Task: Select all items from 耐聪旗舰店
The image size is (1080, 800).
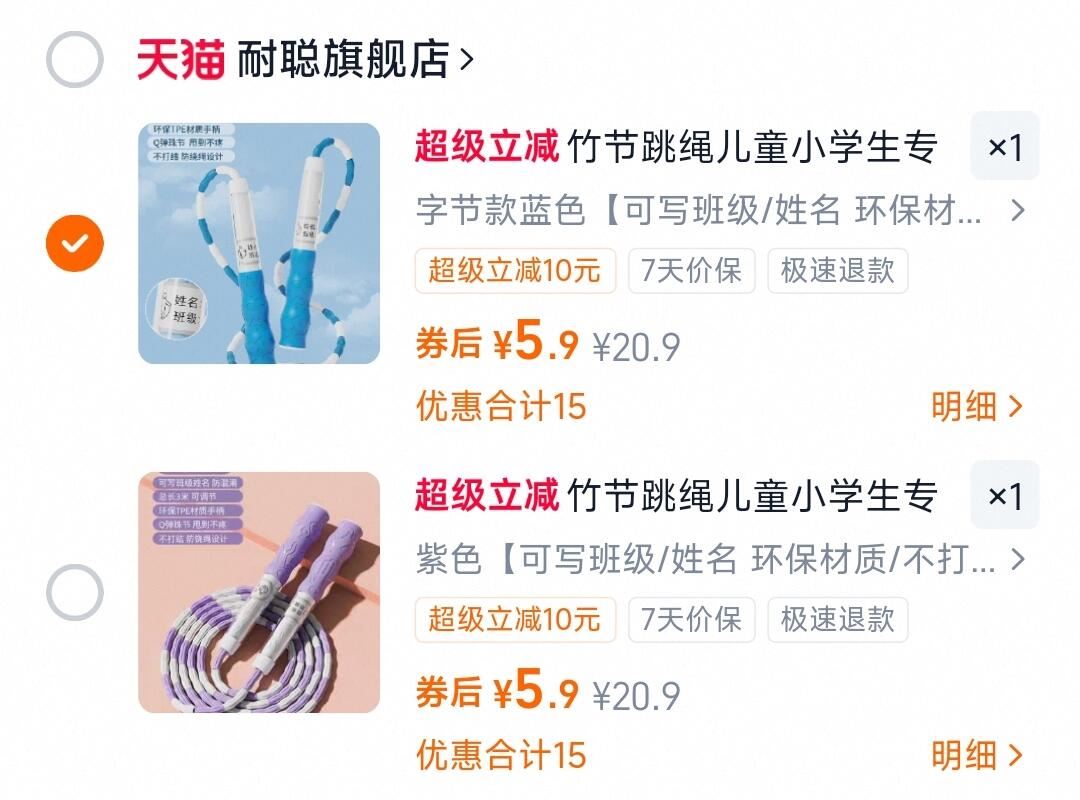Action: click(75, 60)
